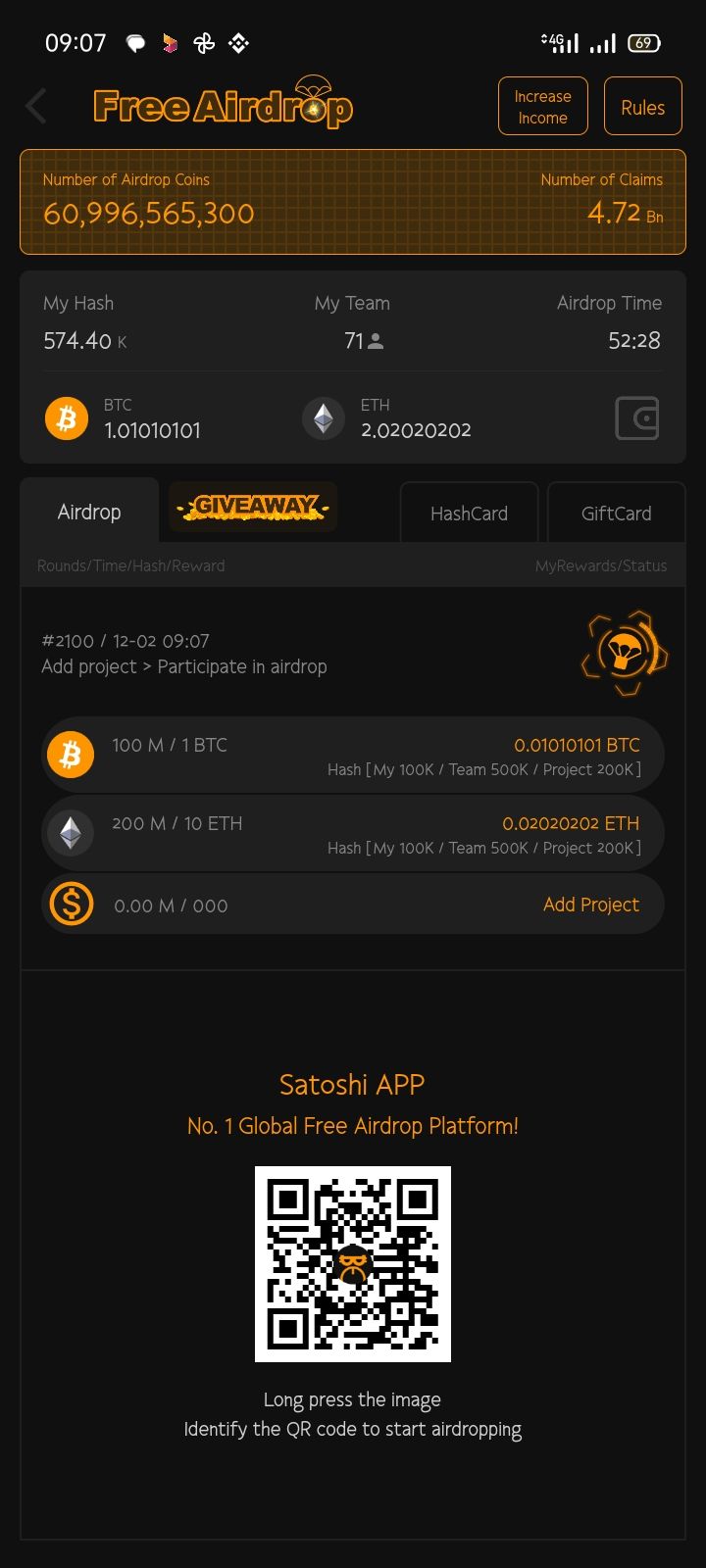706x1568 pixels.
Task: View the airdrop Rules
Action: (x=642, y=107)
